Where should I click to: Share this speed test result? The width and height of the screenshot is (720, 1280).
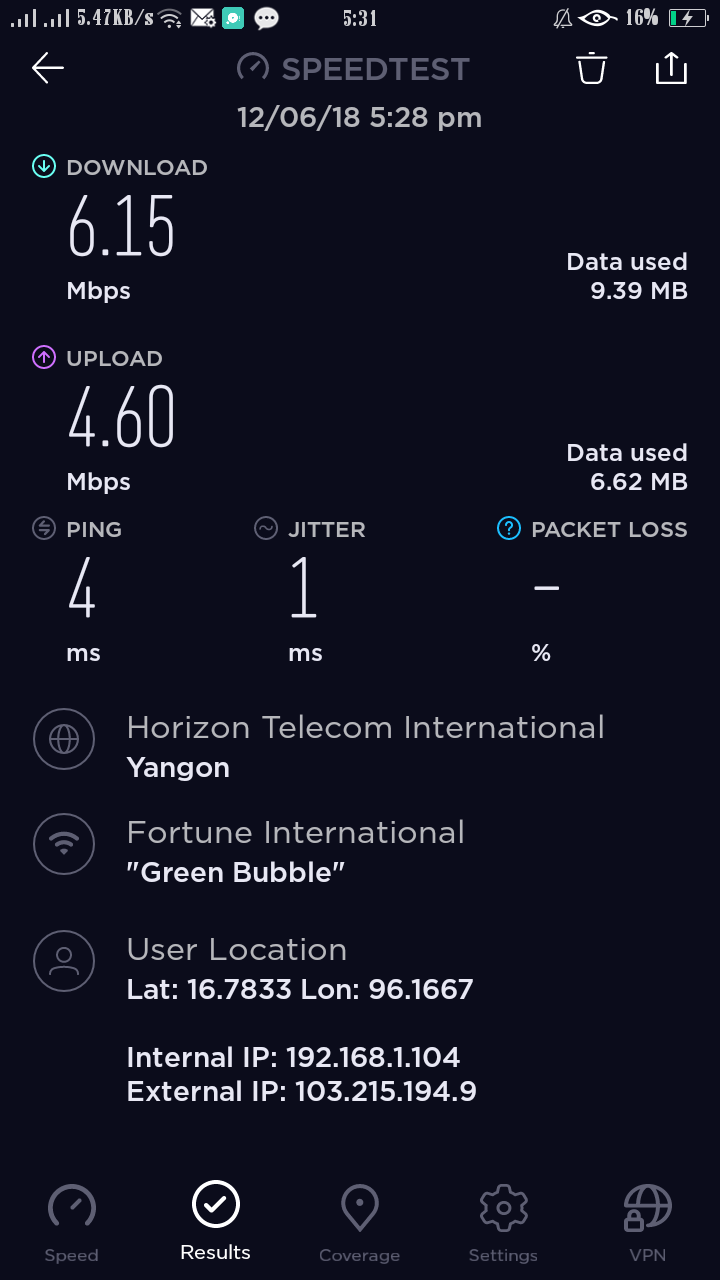(x=671, y=68)
